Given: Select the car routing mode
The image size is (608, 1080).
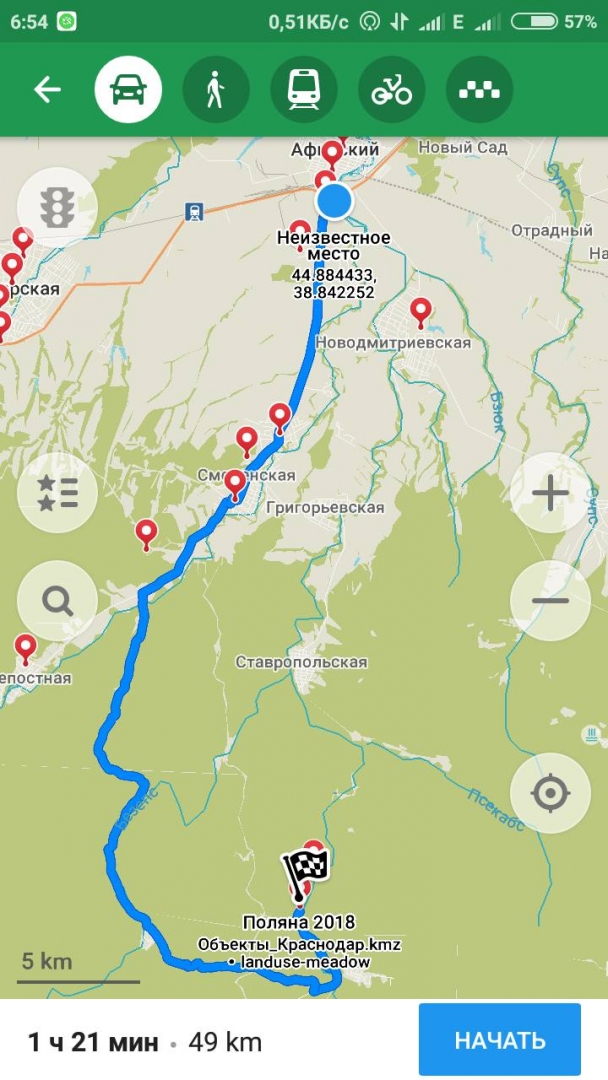Looking at the screenshot, I should click(x=129, y=90).
